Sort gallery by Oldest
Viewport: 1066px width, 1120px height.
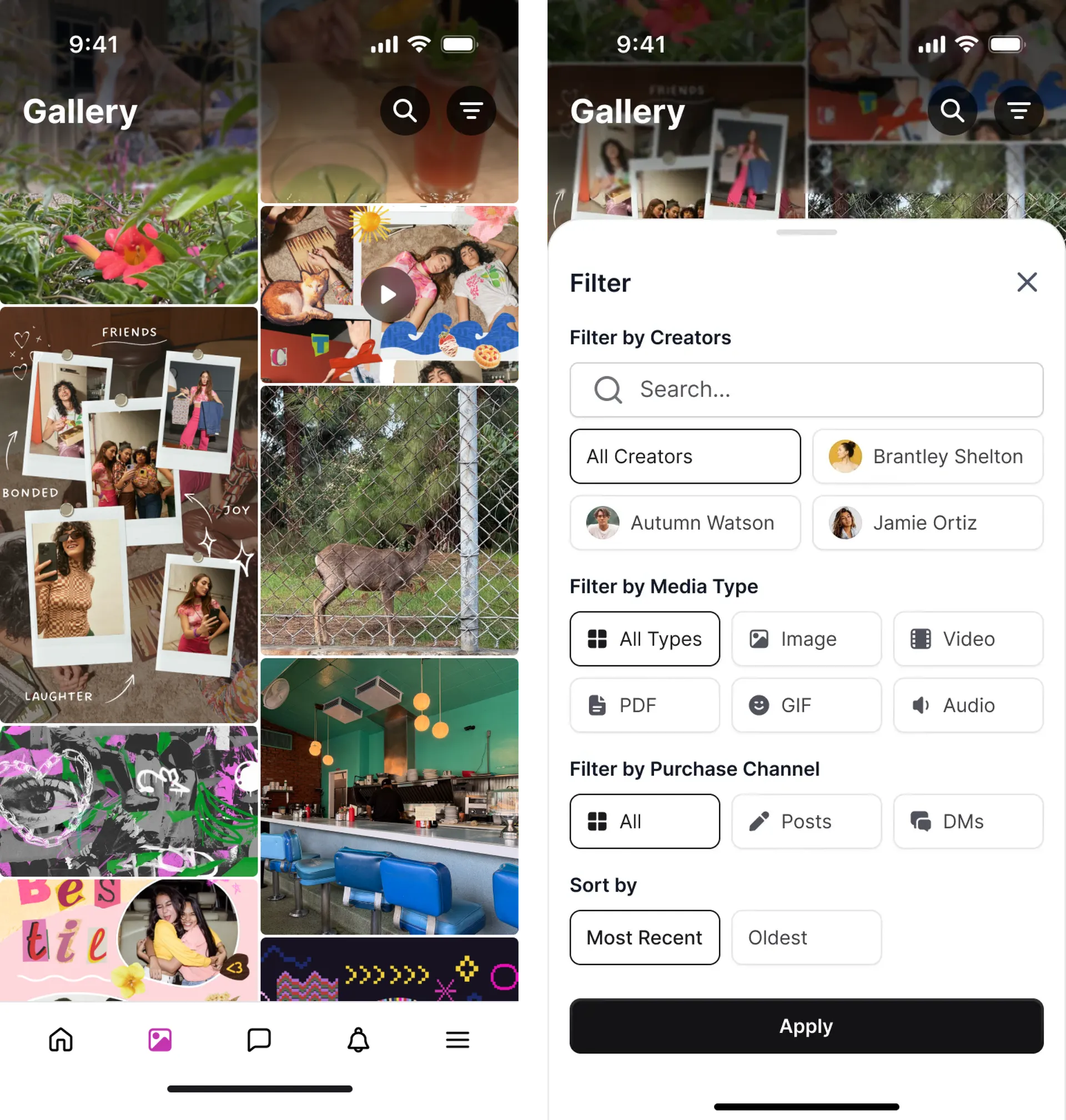(806, 937)
